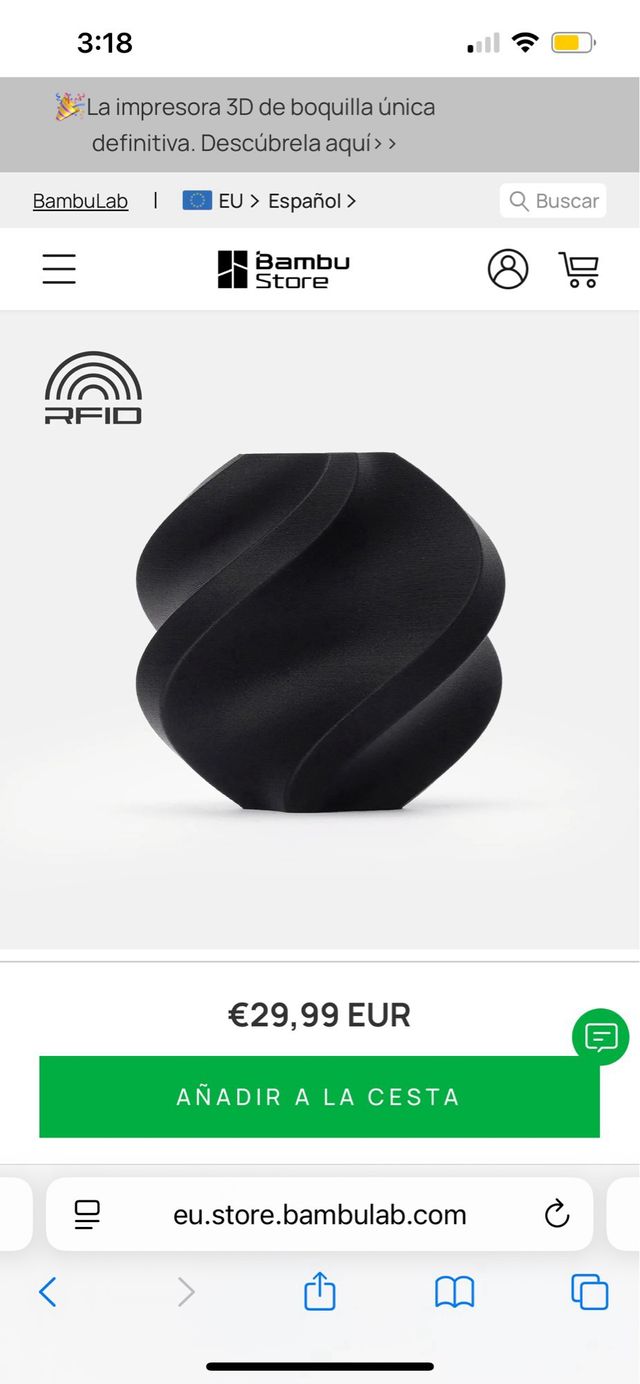Go to the Bambu Store homepage logo
Viewport: 640px width, 1384px height.
[x=284, y=269]
